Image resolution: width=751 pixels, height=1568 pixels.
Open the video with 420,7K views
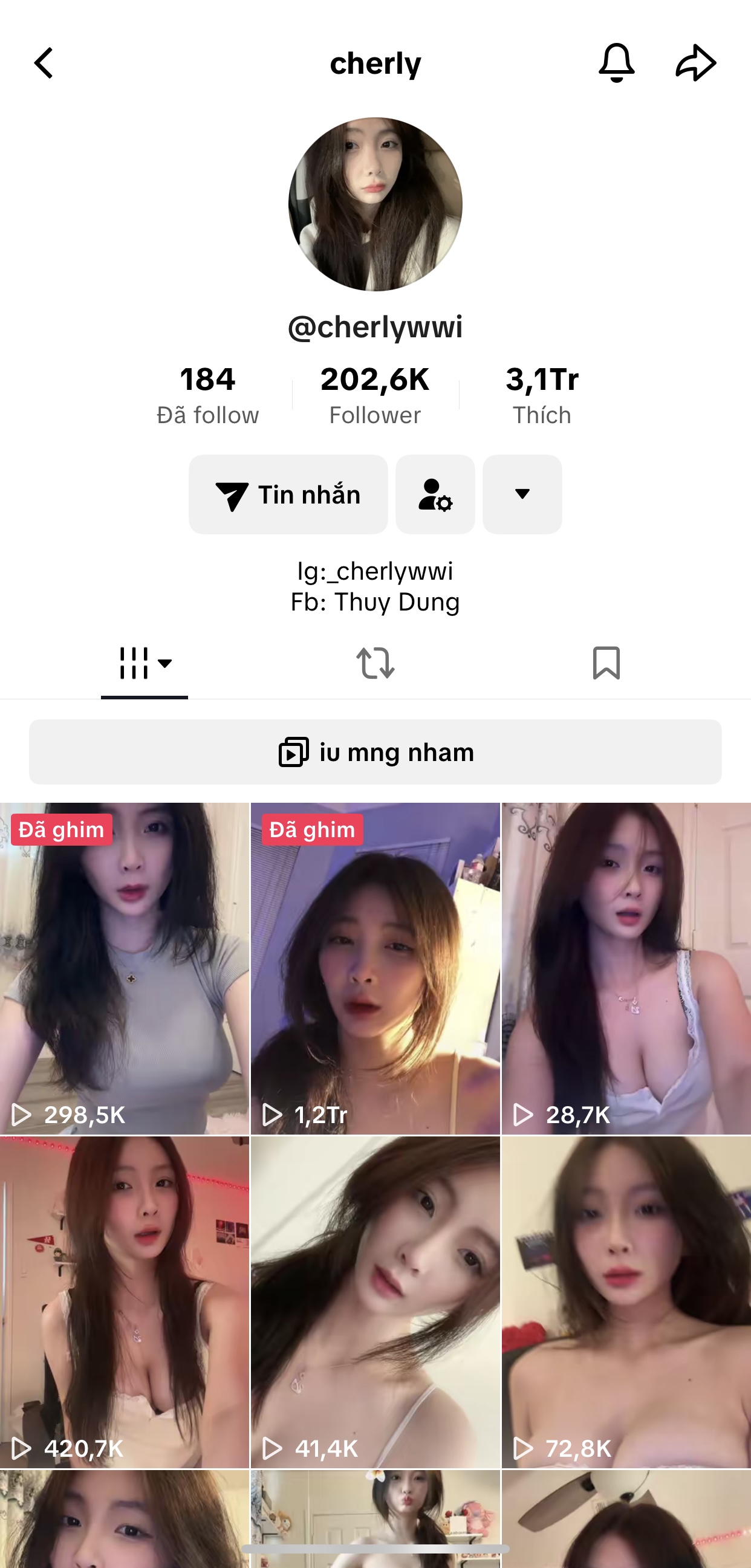pyautogui.click(x=124, y=1301)
